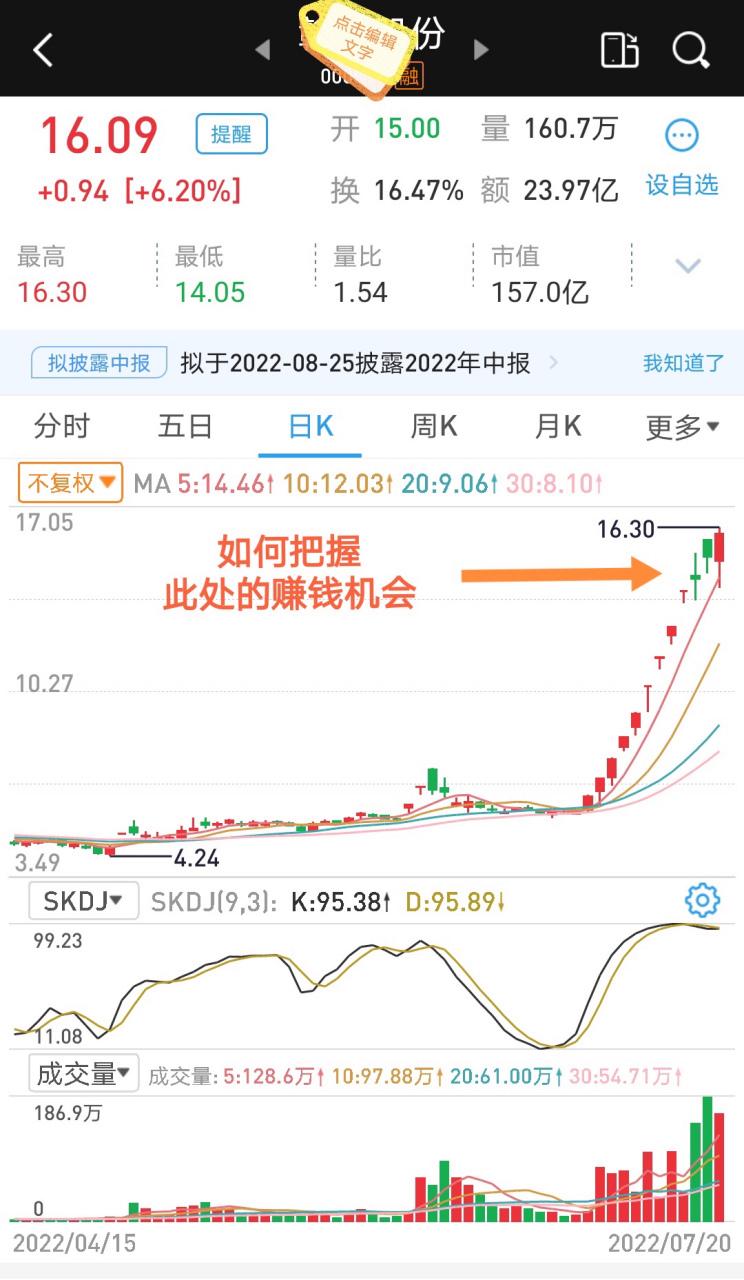Expand extra quote fields with the chevron

point(688,265)
